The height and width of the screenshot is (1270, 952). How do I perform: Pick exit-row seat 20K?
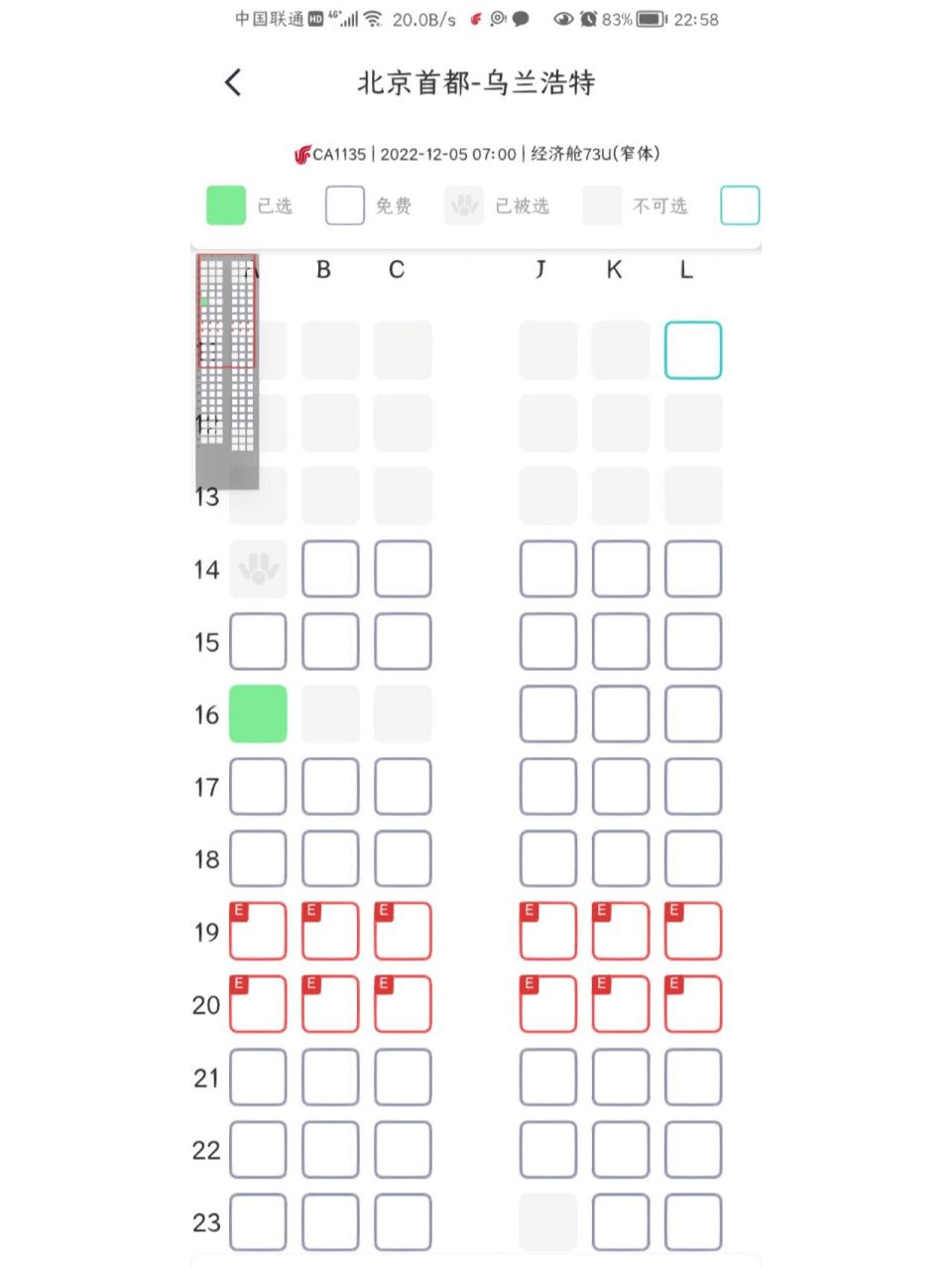click(621, 1004)
